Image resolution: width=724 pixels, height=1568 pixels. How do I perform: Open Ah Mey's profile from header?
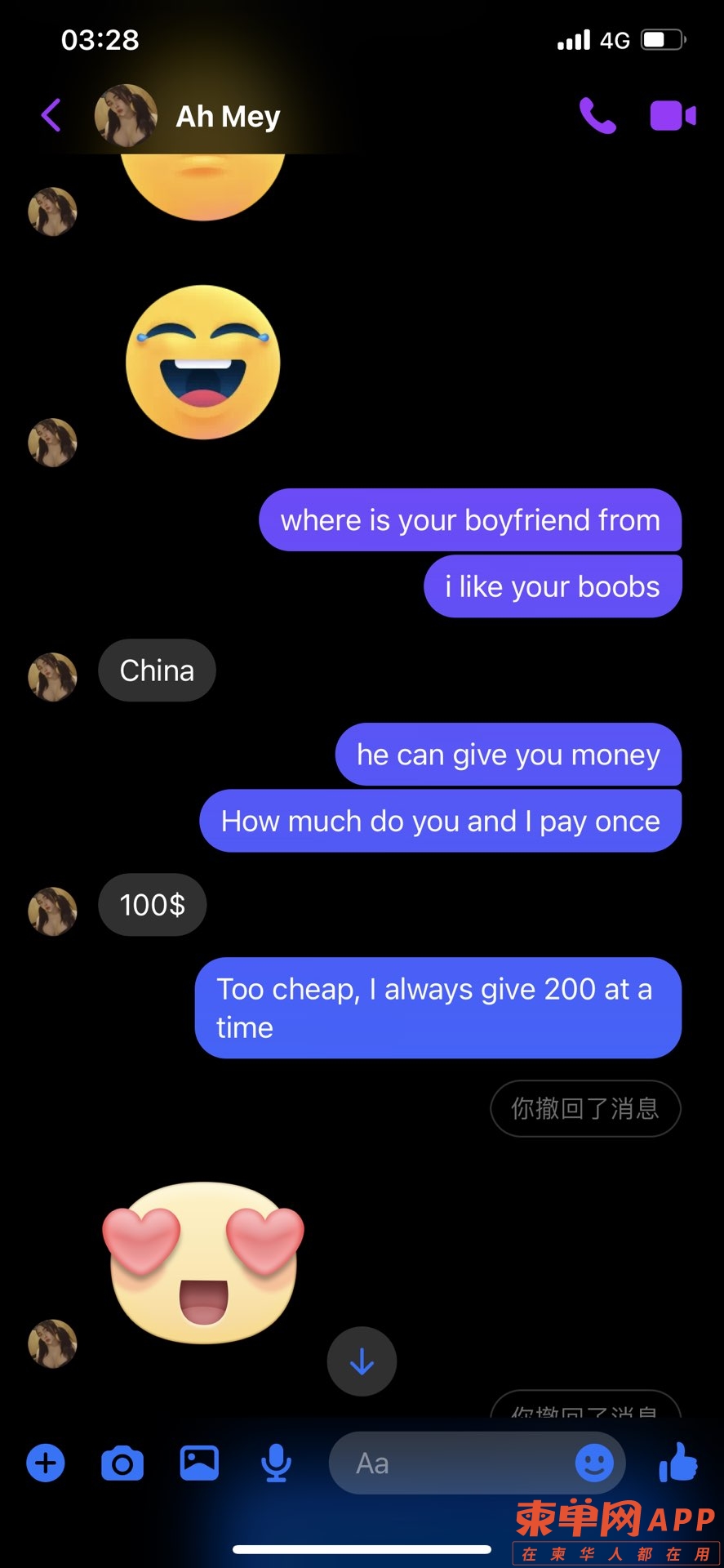tap(228, 117)
